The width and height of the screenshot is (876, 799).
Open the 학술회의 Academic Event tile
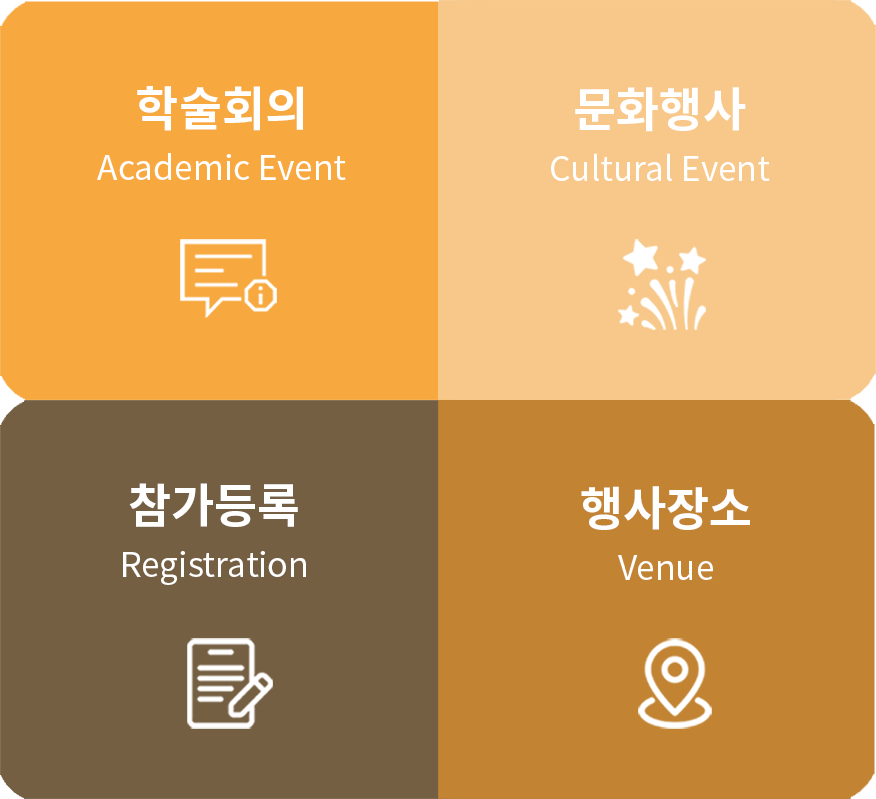tap(220, 200)
